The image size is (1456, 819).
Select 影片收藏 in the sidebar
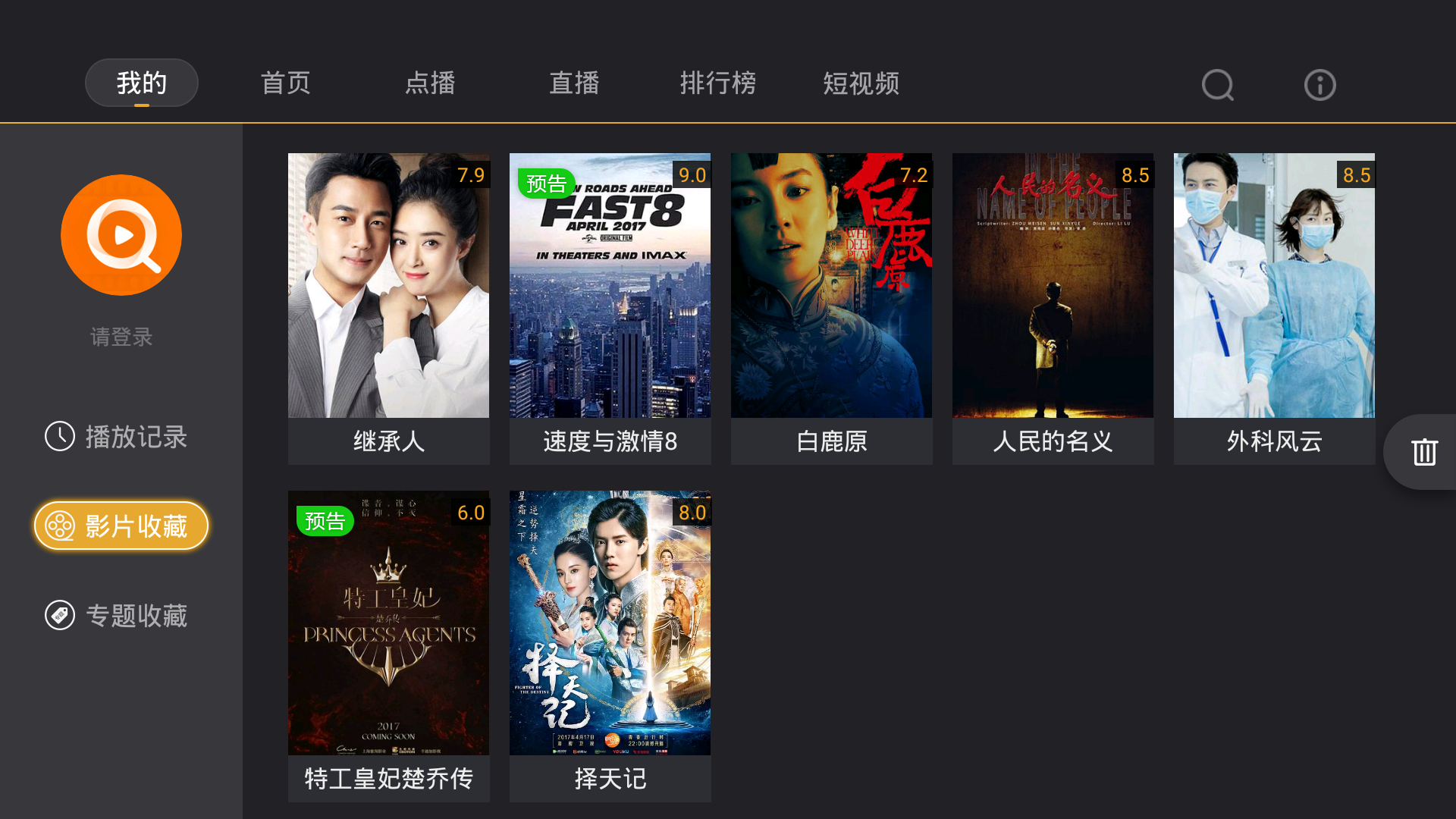pyautogui.click(x=121, y=526)
